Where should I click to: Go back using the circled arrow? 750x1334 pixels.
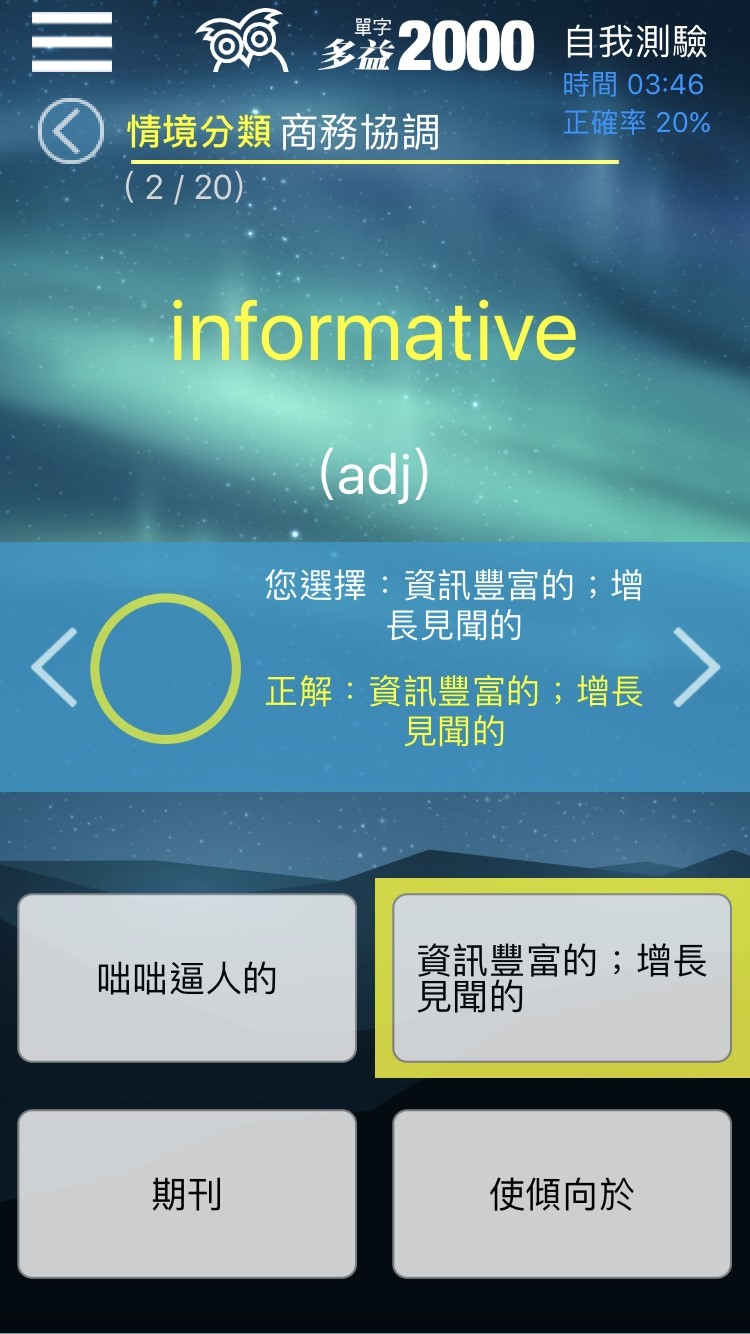click(70, 131)
